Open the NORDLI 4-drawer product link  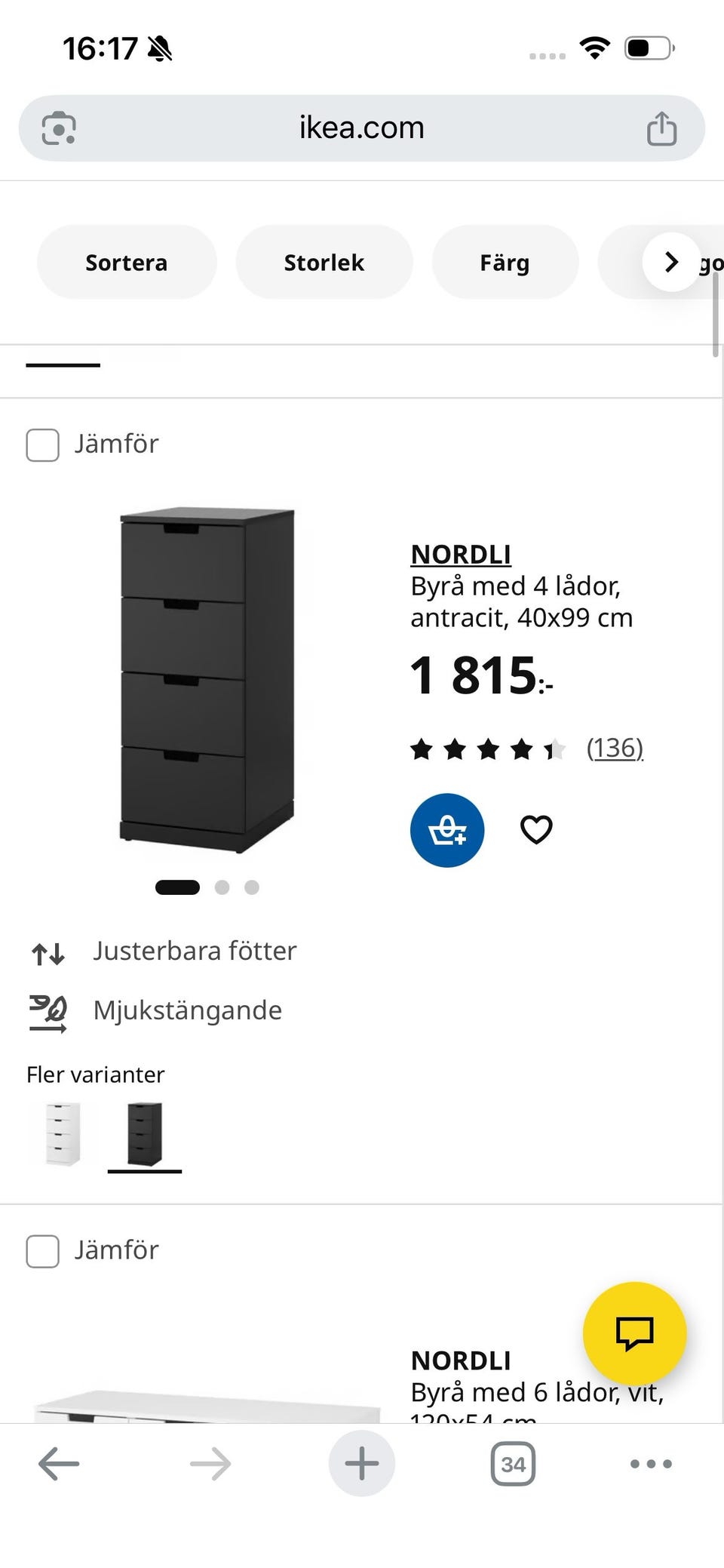tap(461, 554)
